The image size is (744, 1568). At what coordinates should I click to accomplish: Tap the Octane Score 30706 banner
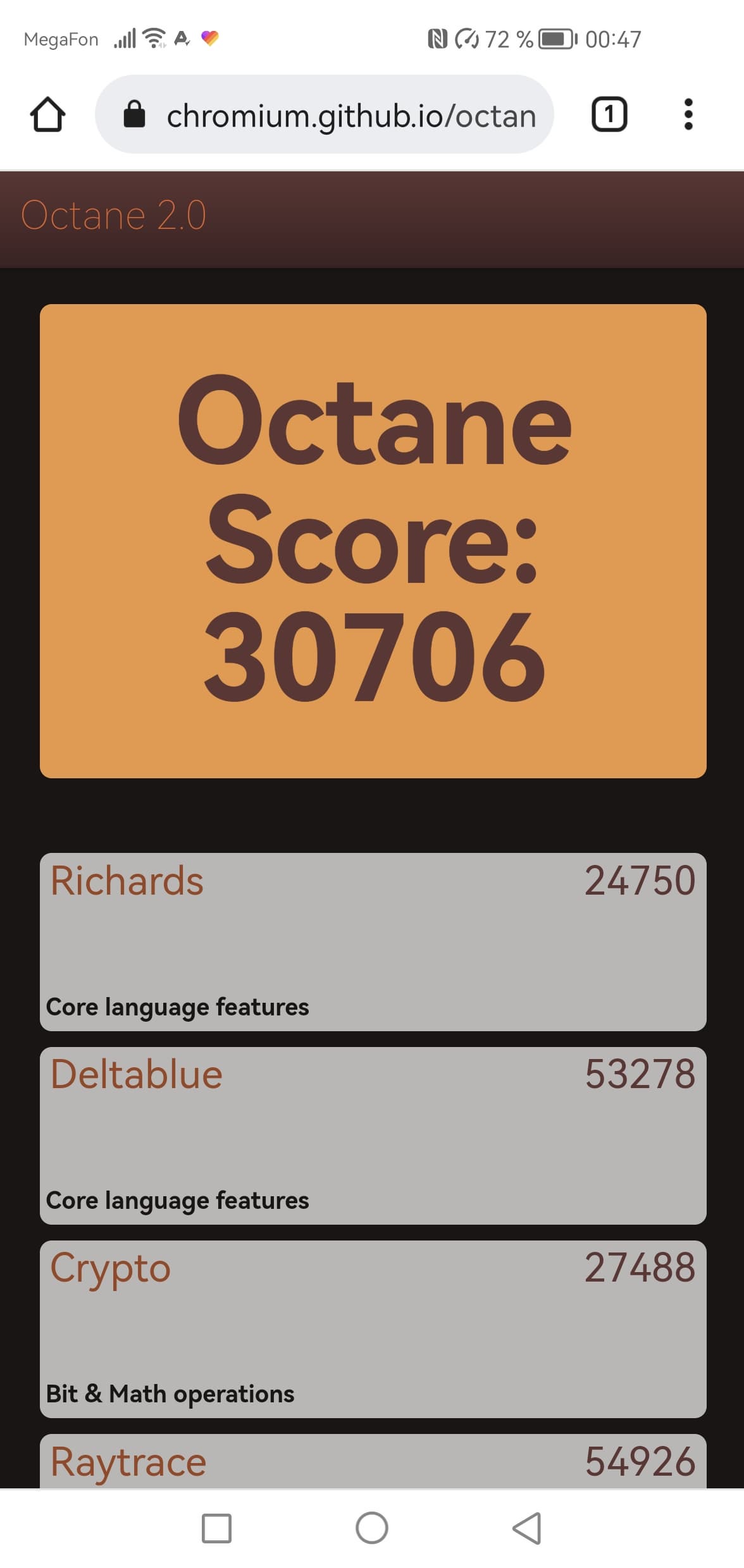pos(373,541)
